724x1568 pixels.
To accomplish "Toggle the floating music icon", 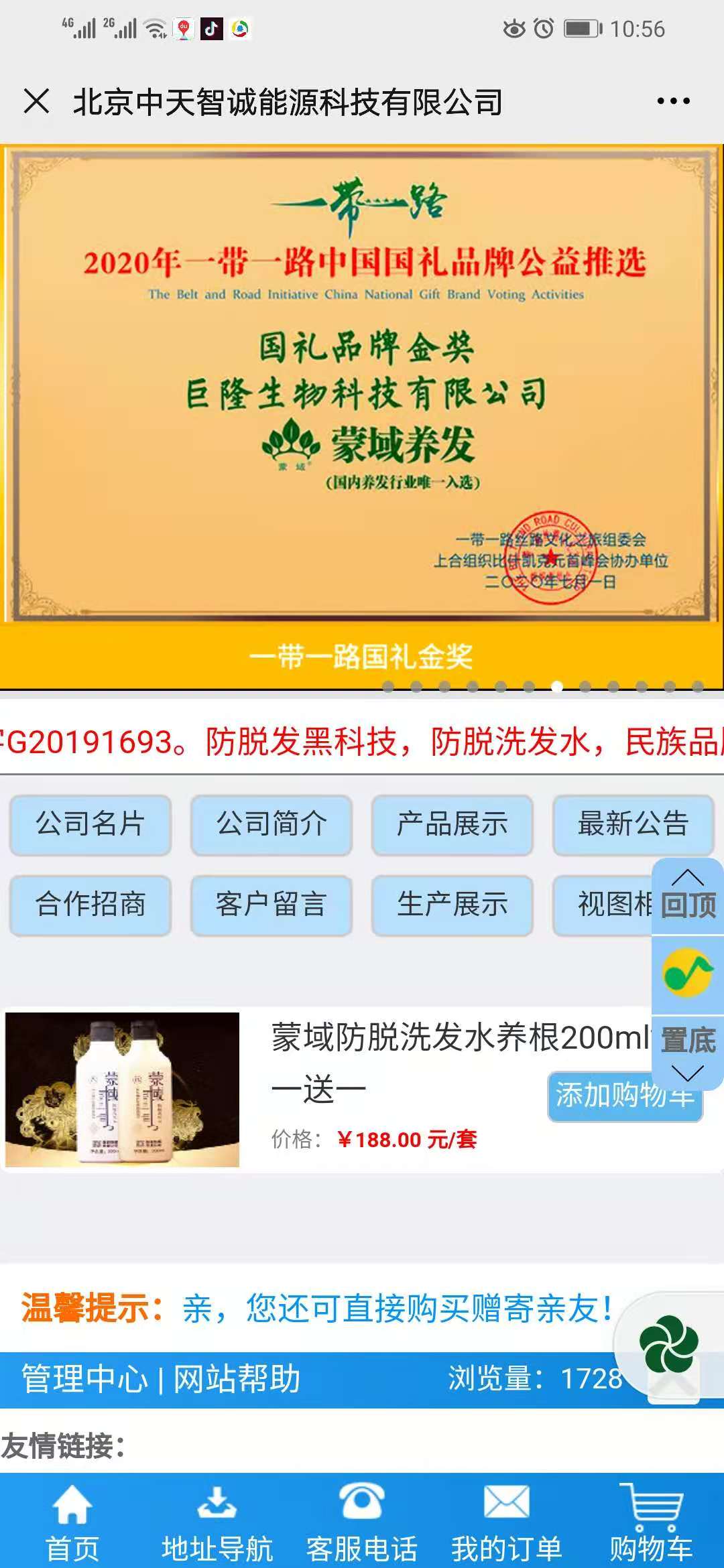I will (x=688, y=973).
